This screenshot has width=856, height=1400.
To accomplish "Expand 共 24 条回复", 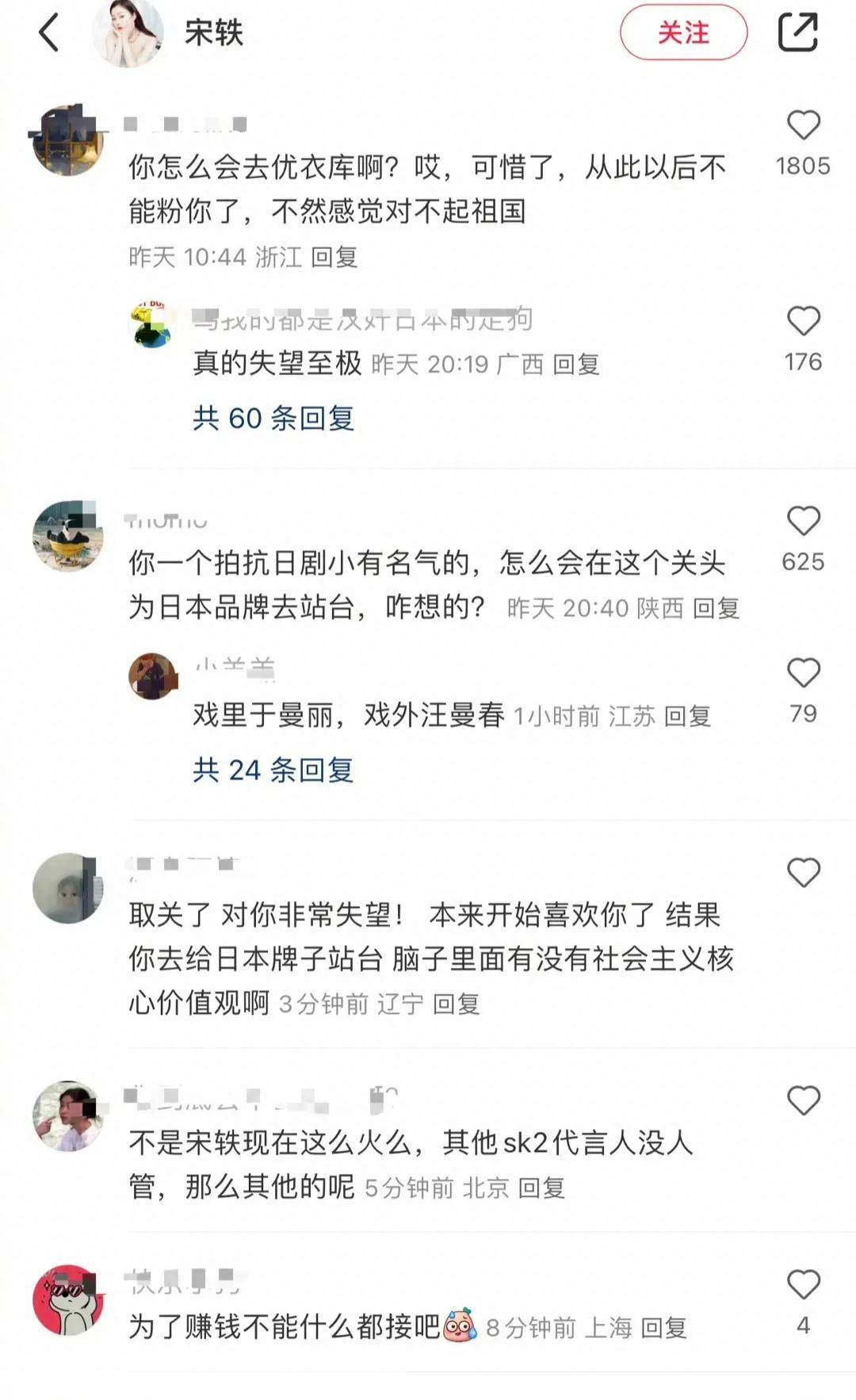I will [x=273, y=770].
